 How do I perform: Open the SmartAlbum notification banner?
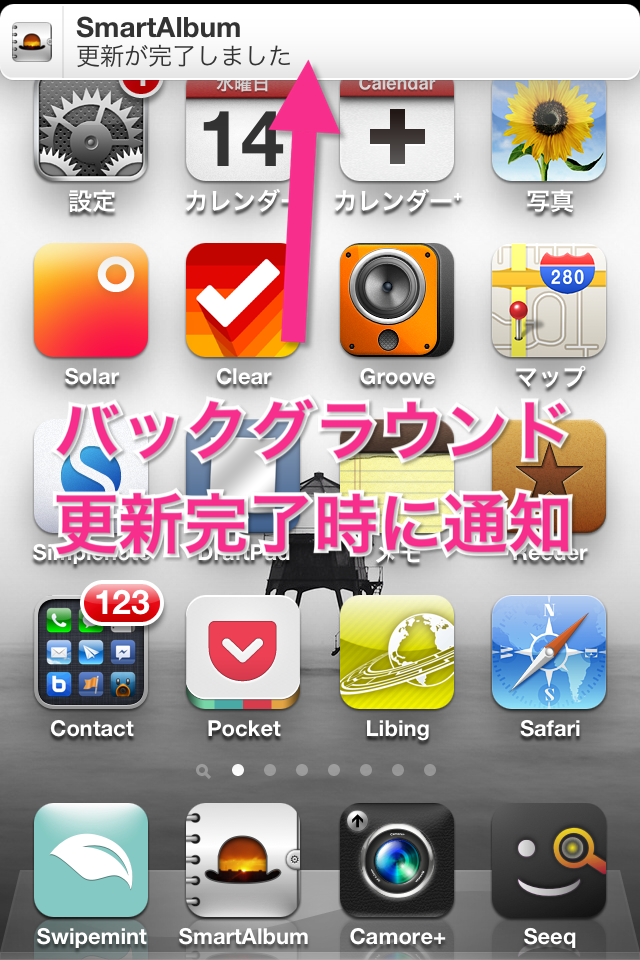point(320,41)
